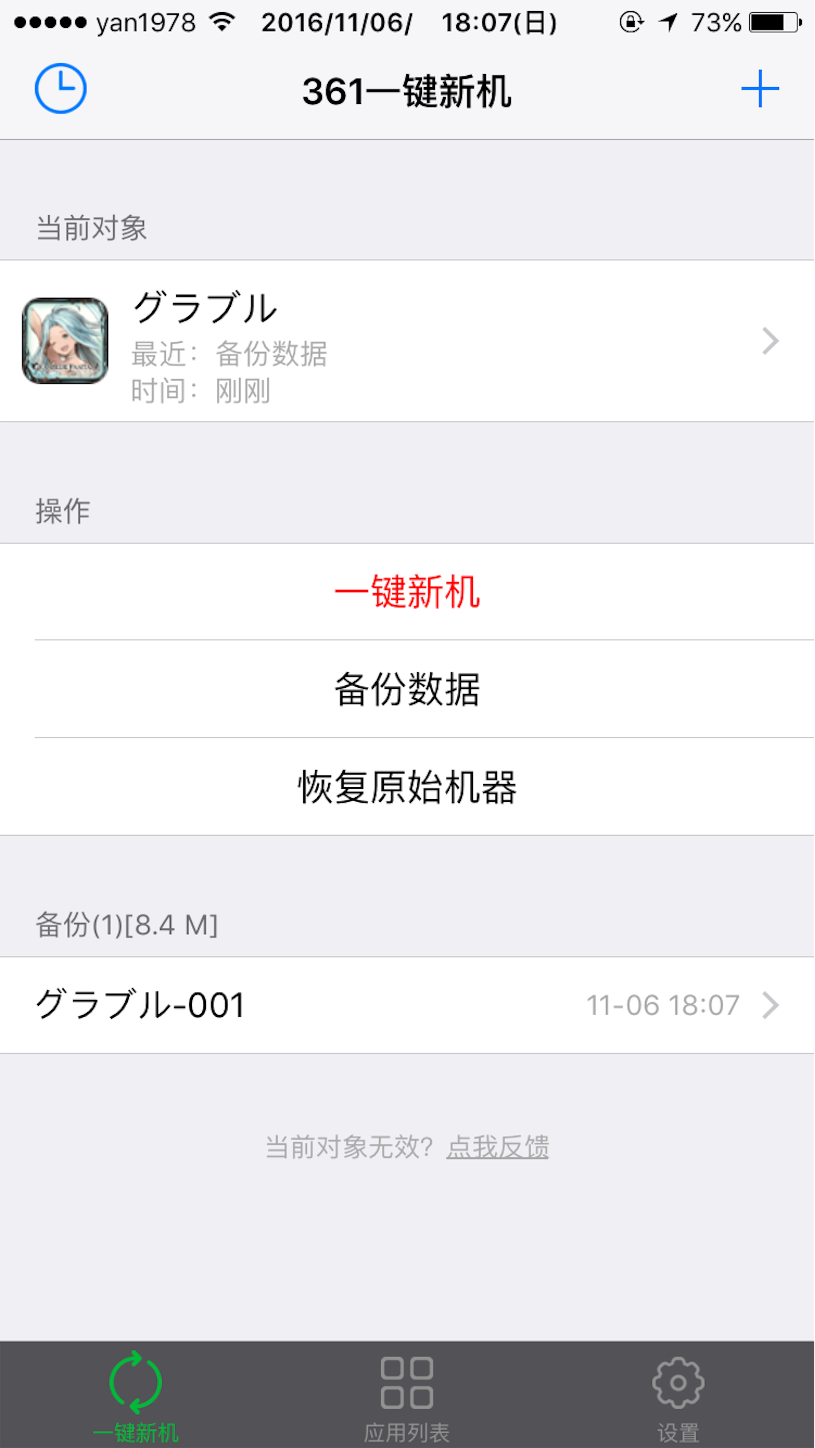Viewport: 815px width, 1448px height.
Task: Follow the 点我反馈 feedback link
Action: (497, 1147)
